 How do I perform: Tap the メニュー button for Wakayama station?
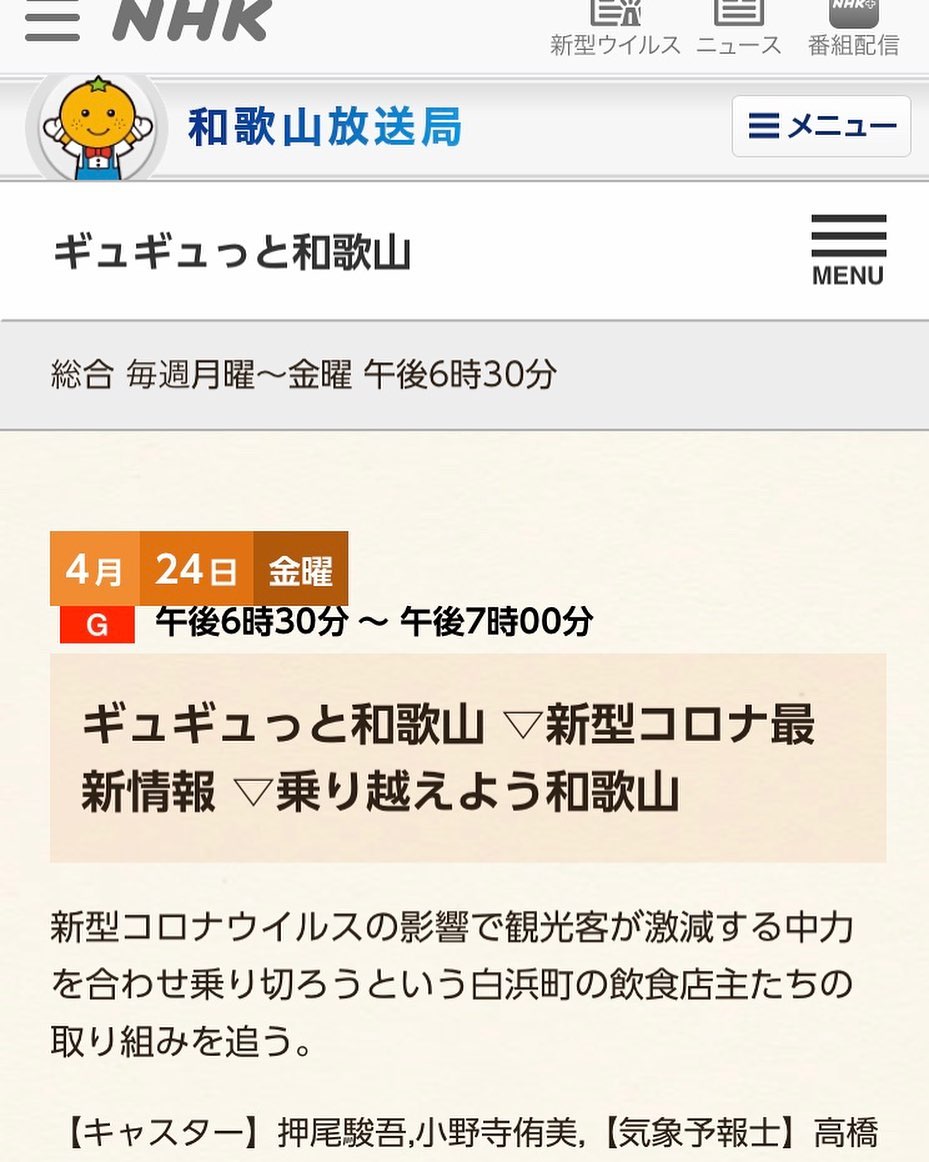(x=821, y=126)
